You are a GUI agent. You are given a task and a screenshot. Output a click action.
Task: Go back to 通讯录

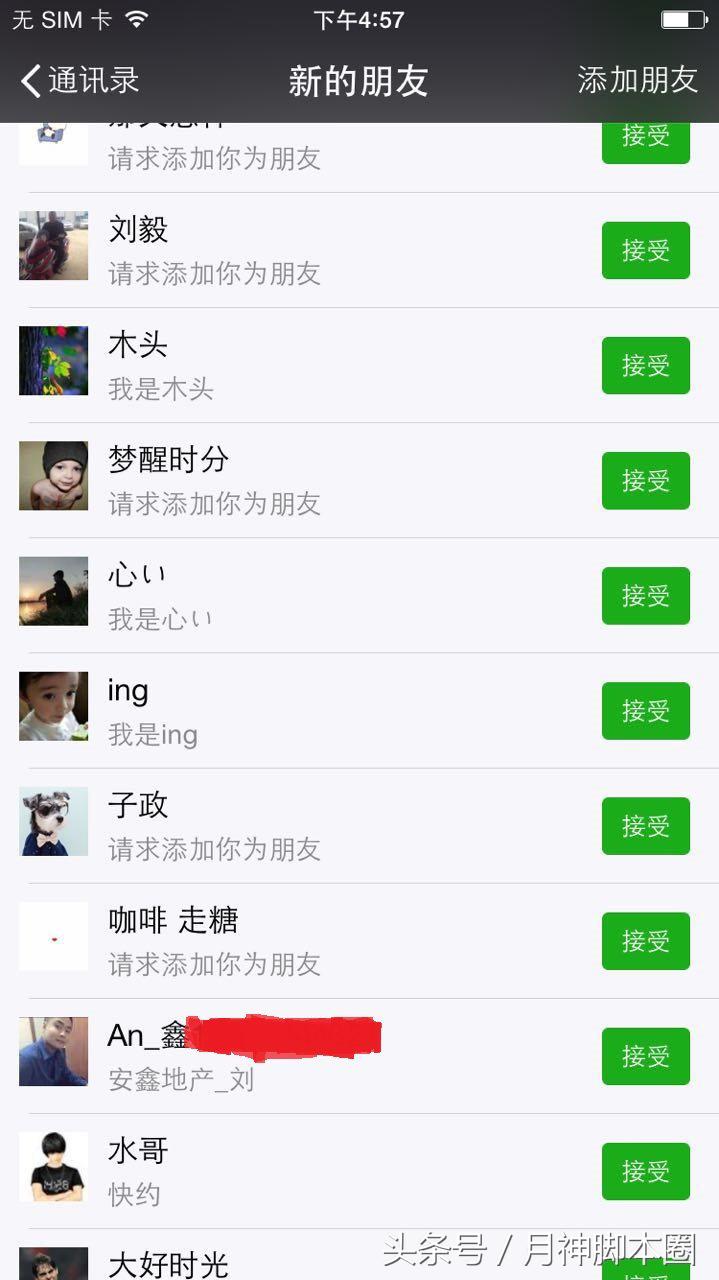point(80,80)
